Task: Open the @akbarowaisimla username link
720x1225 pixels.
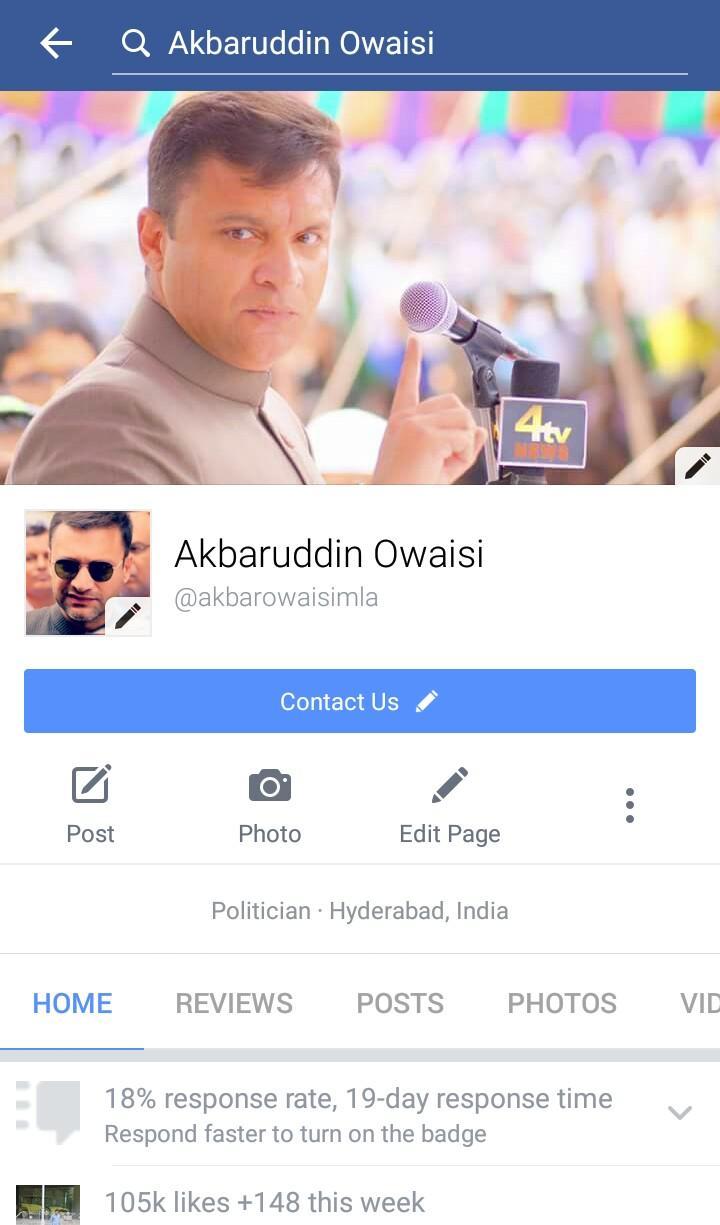Action: (276, 597)
